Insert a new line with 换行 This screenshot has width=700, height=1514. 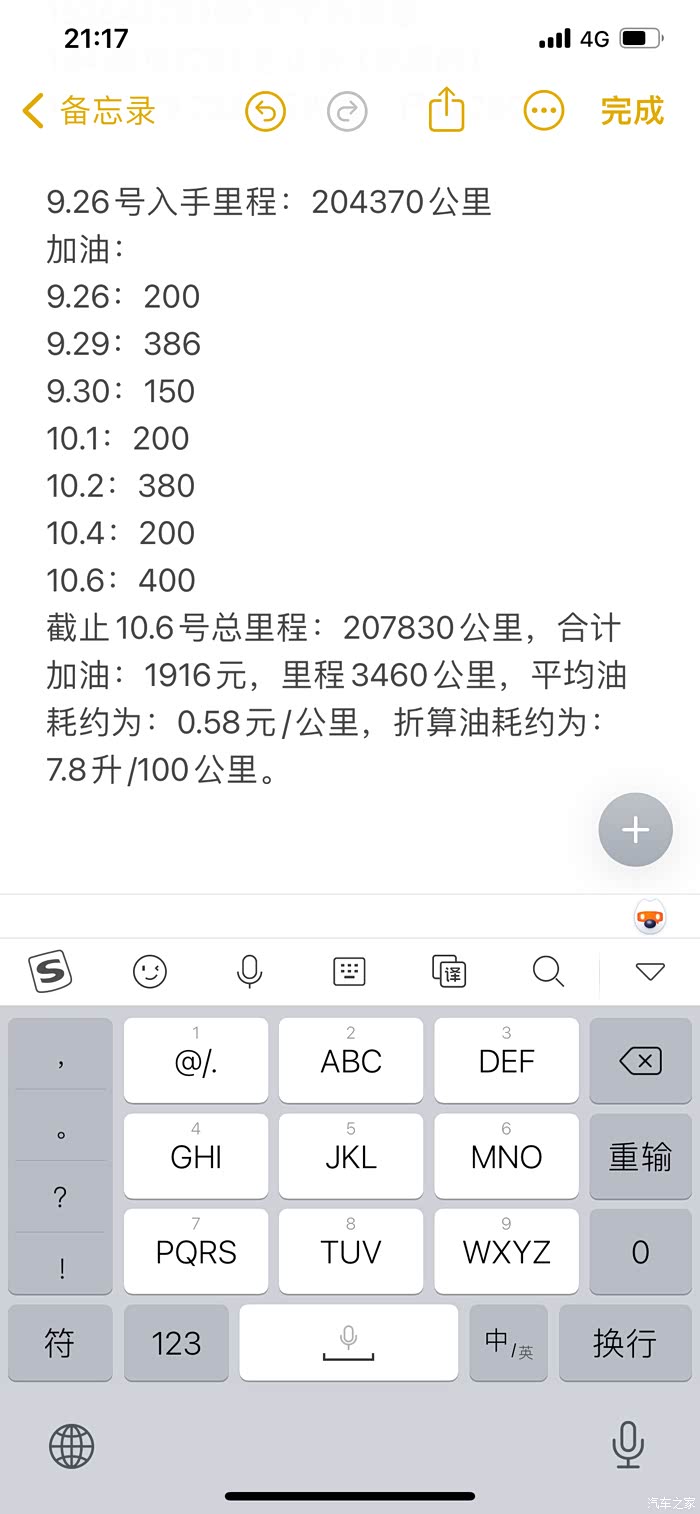624,1343
